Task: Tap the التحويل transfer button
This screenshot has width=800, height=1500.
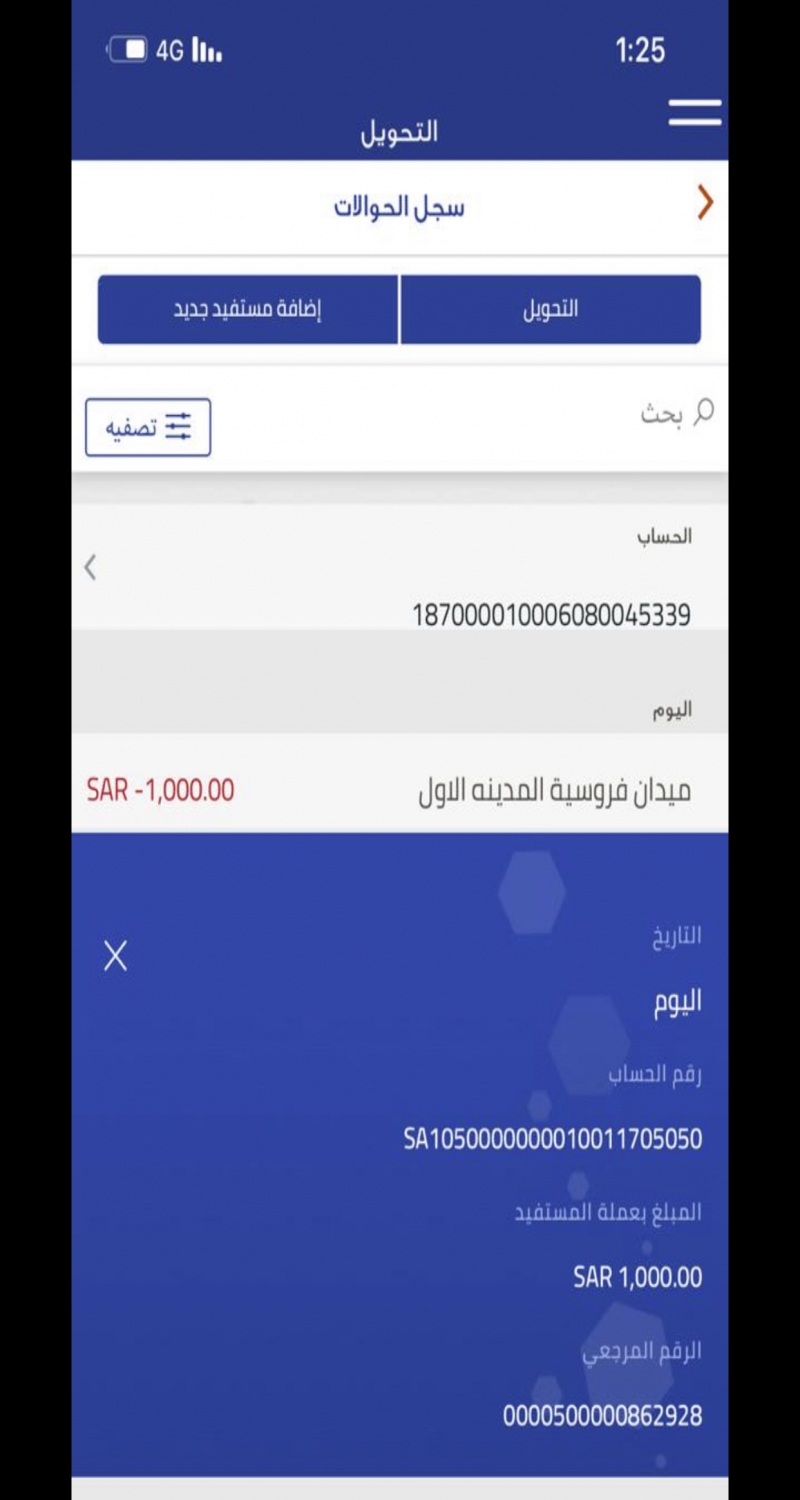Action: [550, 310]
